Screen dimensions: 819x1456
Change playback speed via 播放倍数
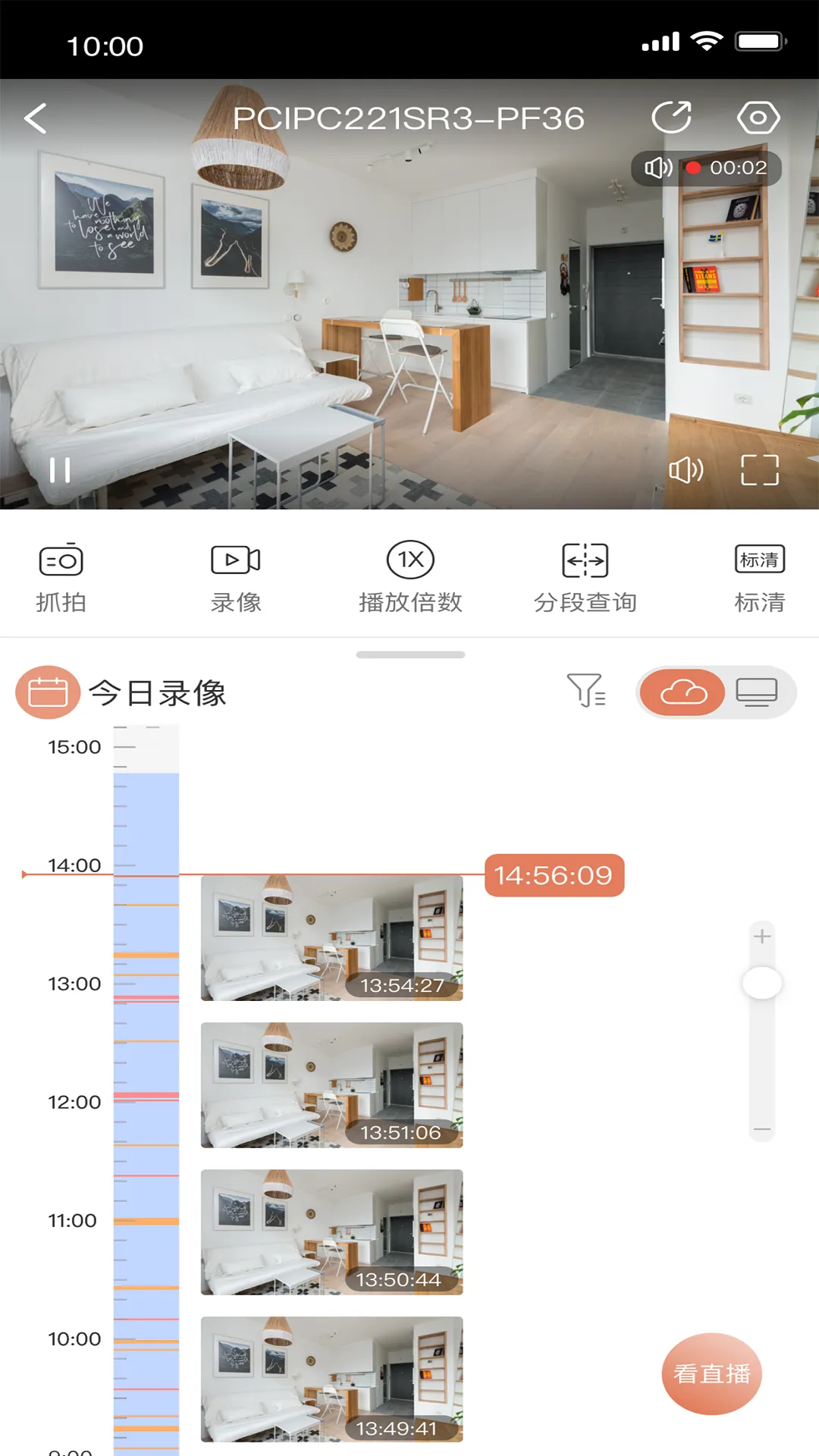pos(410,578)
